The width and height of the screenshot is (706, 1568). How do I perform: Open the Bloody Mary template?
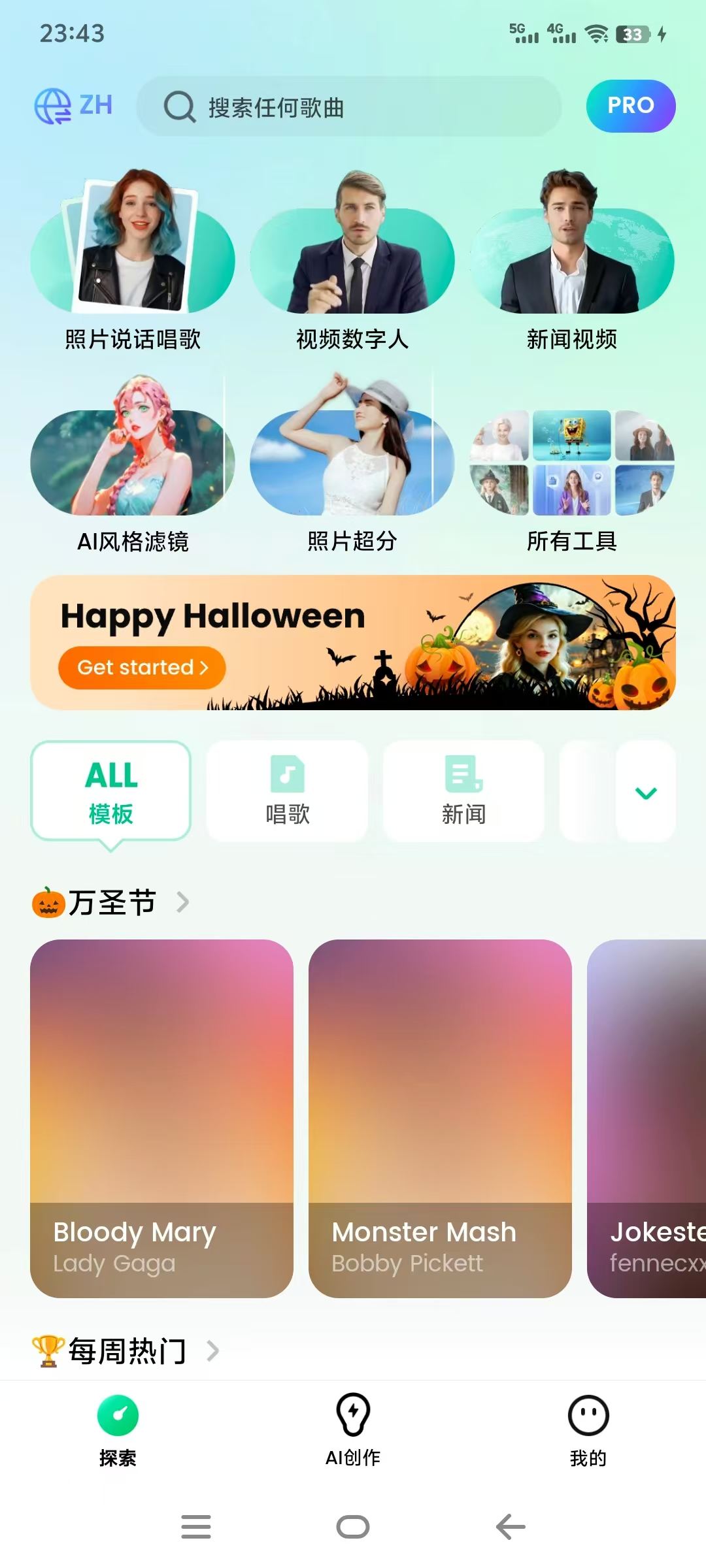click(161, 1119)
